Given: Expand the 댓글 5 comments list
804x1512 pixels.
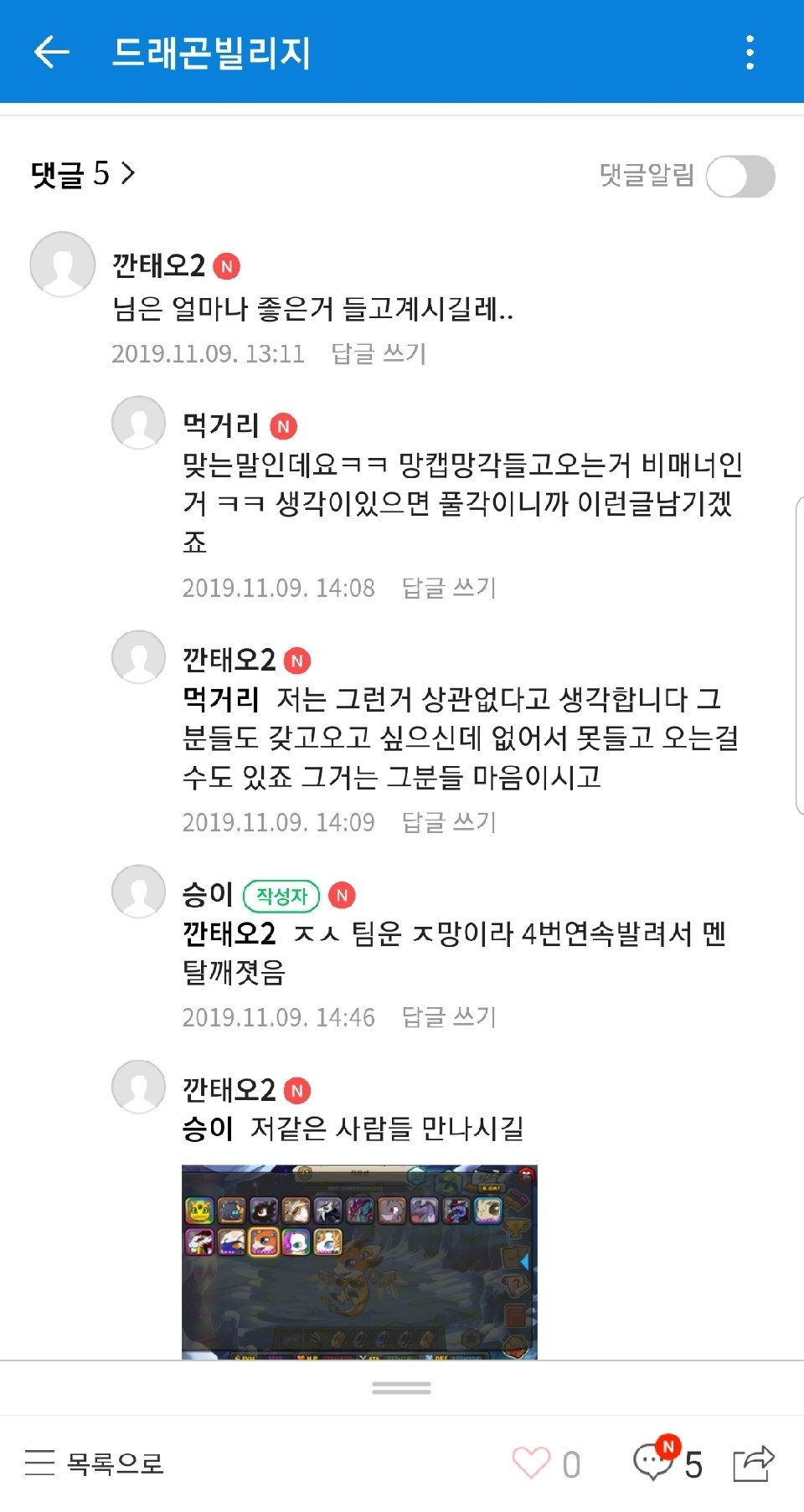Looking at the screenshot, I should [x=82, y=174].
